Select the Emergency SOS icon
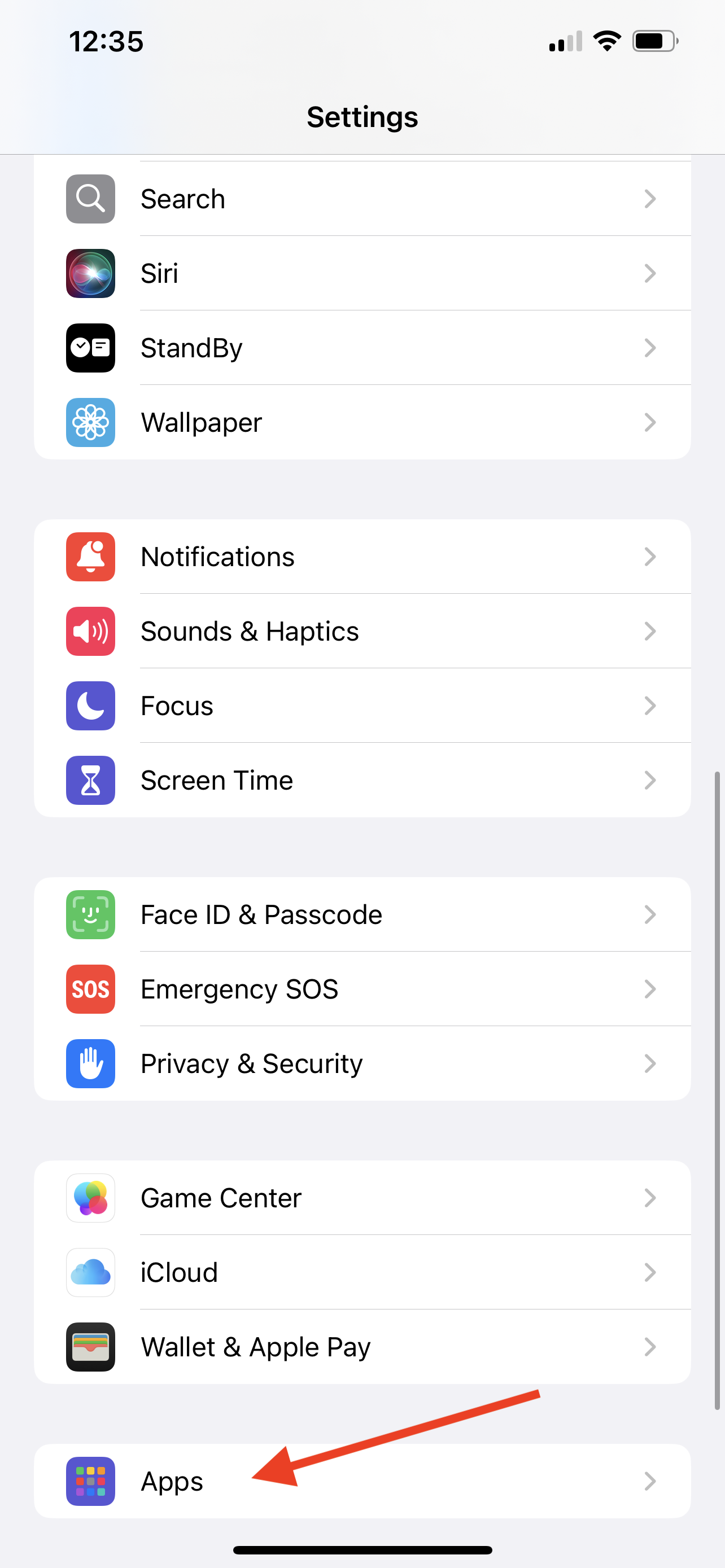This screenshot has width=725, height=1568. point(90,989)
